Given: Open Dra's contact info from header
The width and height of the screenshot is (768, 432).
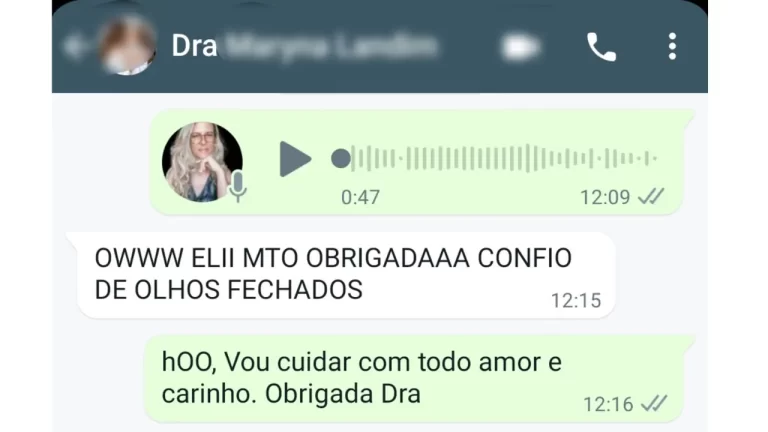Looking at the screenshot, I should click(x=300, y=46).
